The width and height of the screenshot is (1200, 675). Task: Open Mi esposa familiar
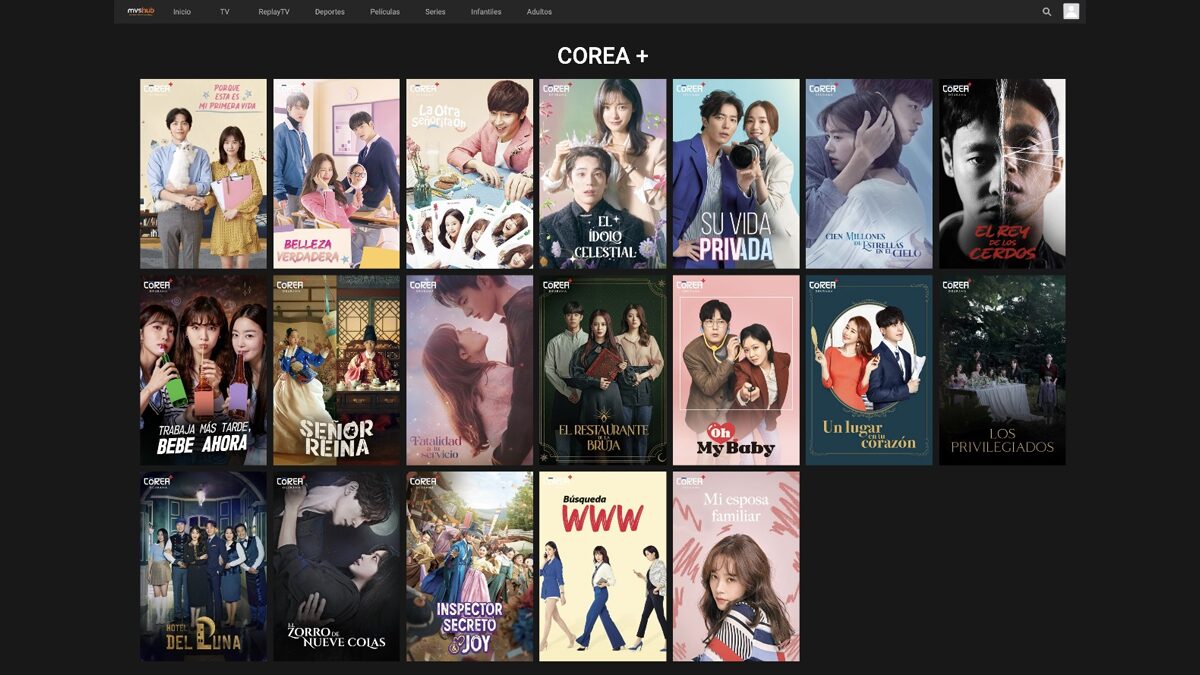735,566
